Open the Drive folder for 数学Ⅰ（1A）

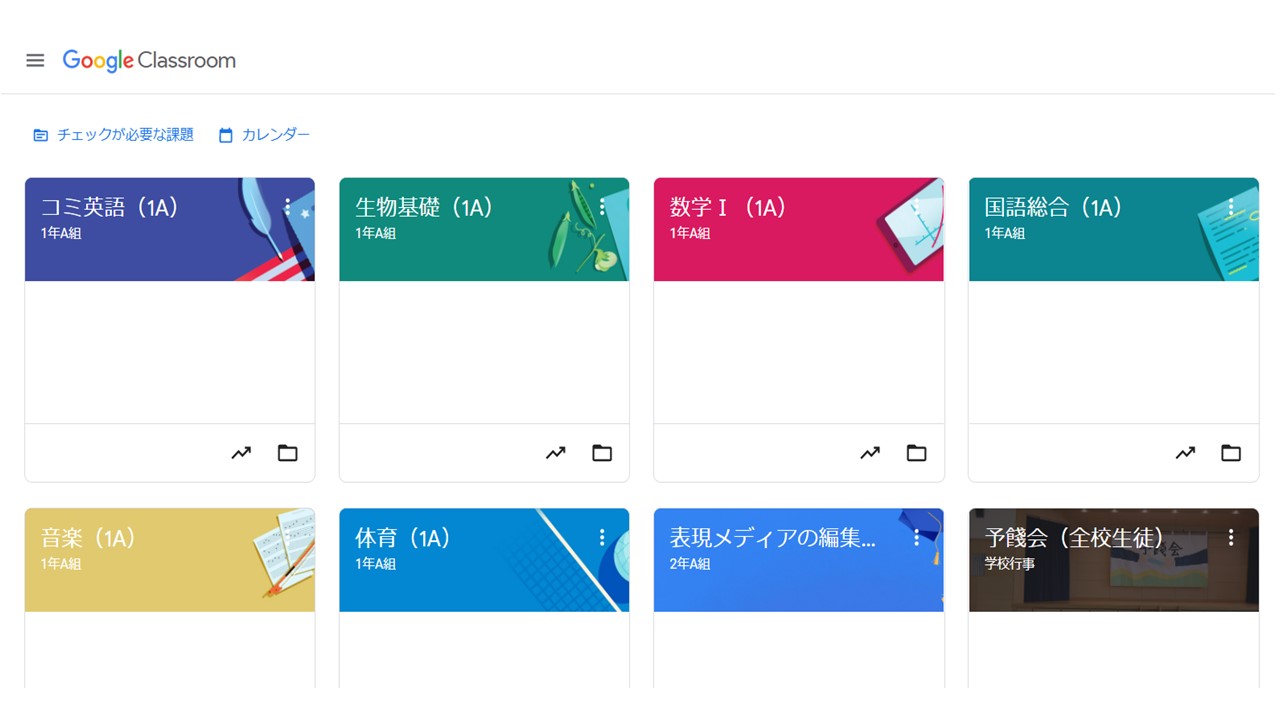(916, 453)
